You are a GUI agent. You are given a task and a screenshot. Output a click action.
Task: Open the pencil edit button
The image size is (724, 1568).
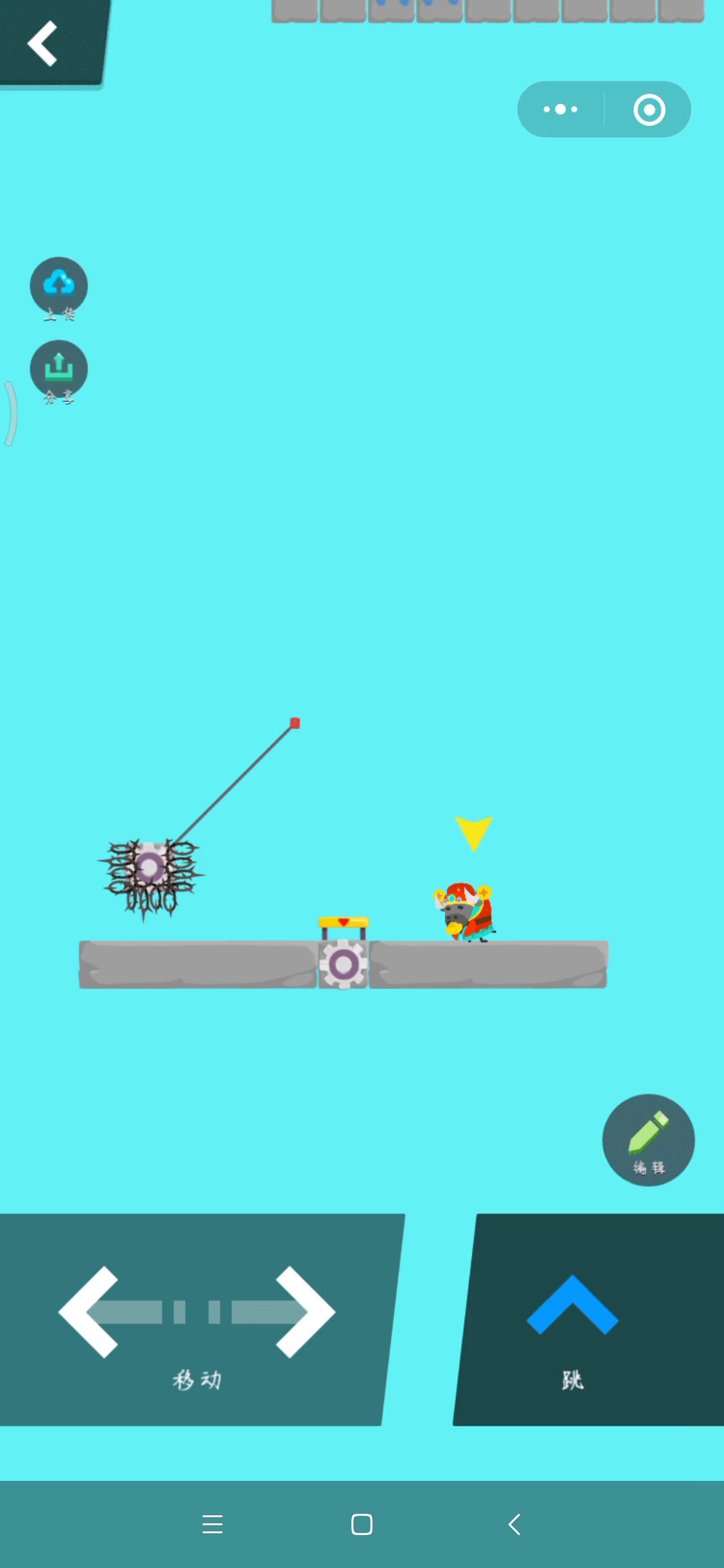coord(648,1140)
